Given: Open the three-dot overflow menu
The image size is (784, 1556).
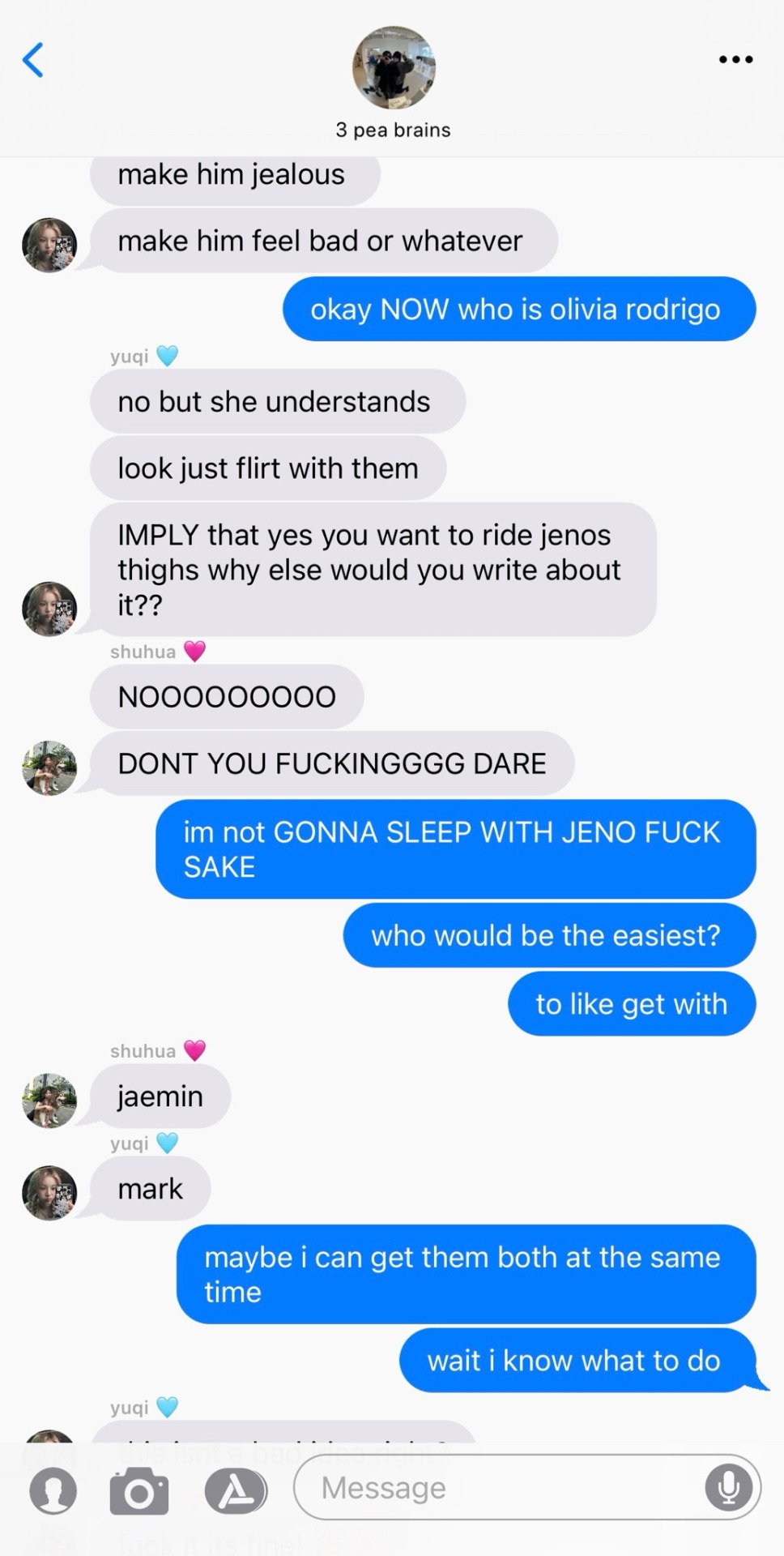Looking at the screenshot, I should tap(735, 59).
